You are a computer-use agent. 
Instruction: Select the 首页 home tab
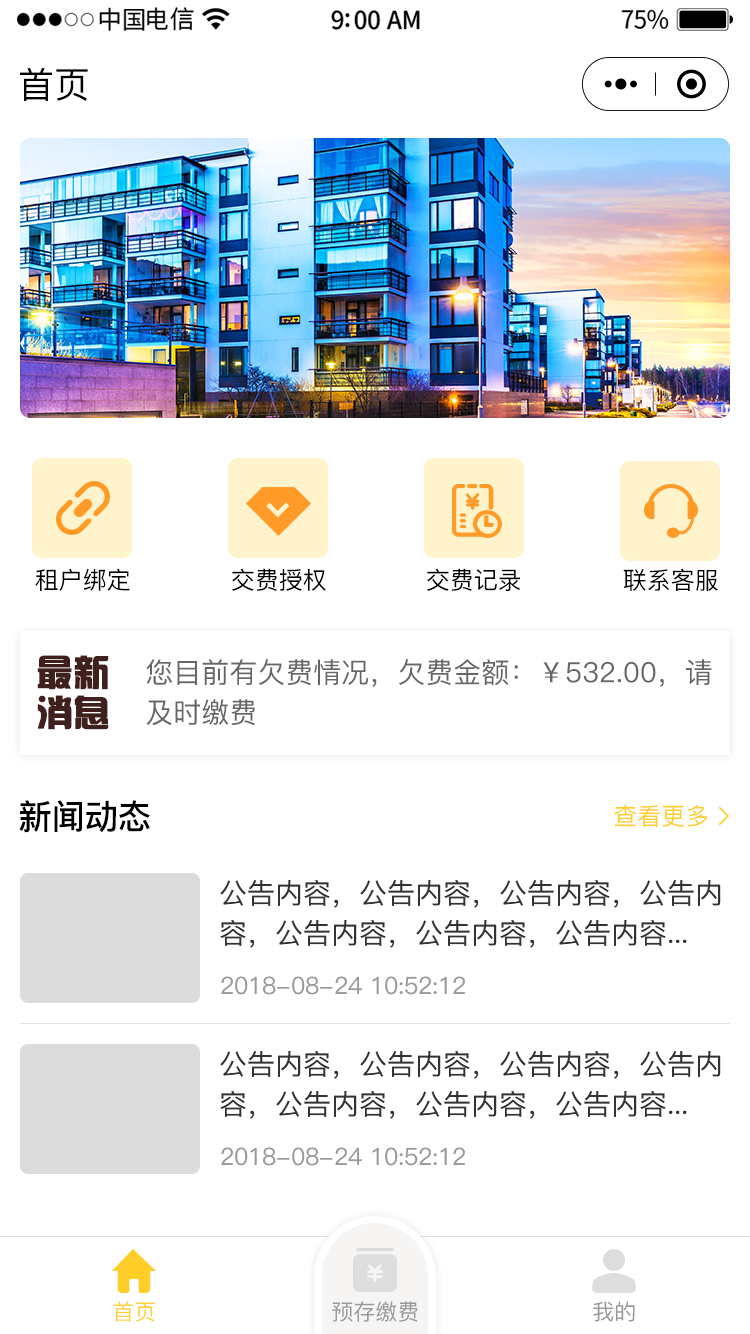coord(134,1286)
